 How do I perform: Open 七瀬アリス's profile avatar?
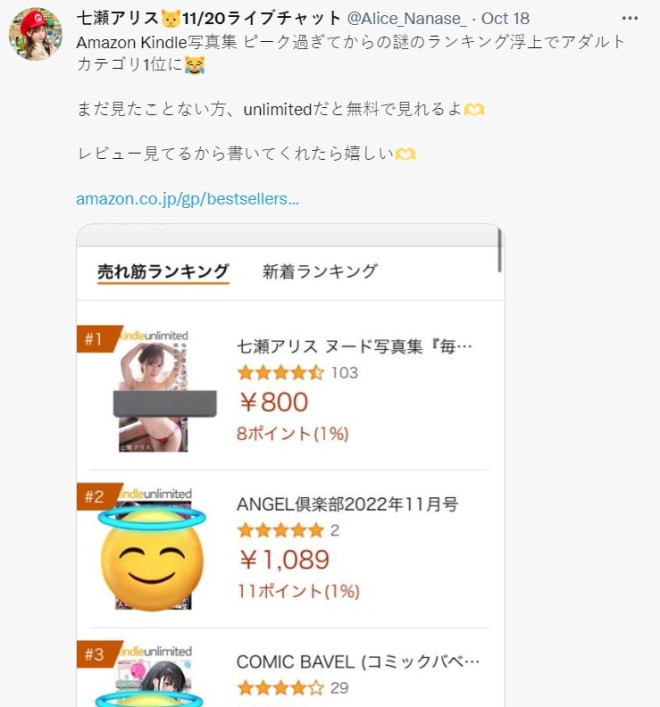pyautogui.click(x=36, y=34)
